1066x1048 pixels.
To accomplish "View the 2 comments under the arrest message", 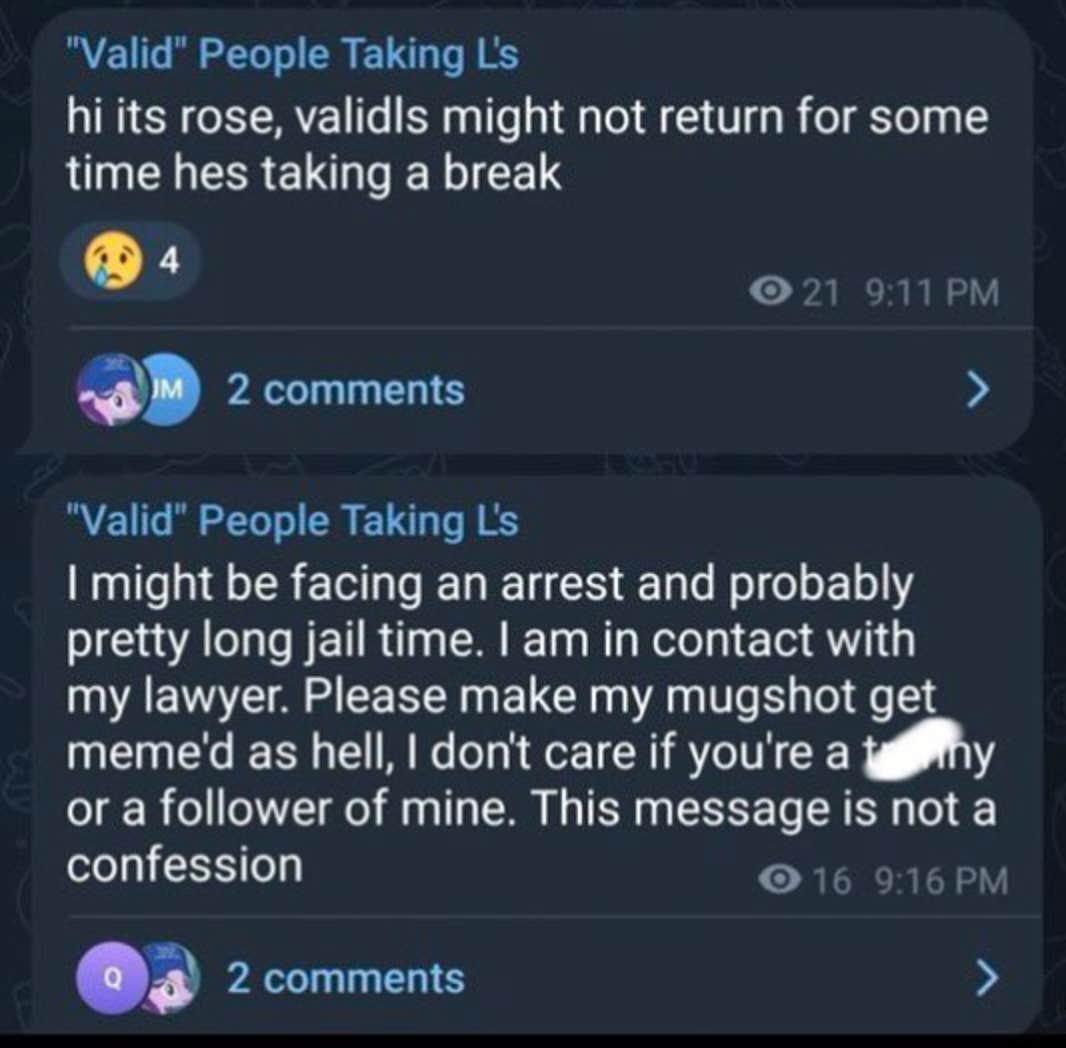I will coord(345,977).
